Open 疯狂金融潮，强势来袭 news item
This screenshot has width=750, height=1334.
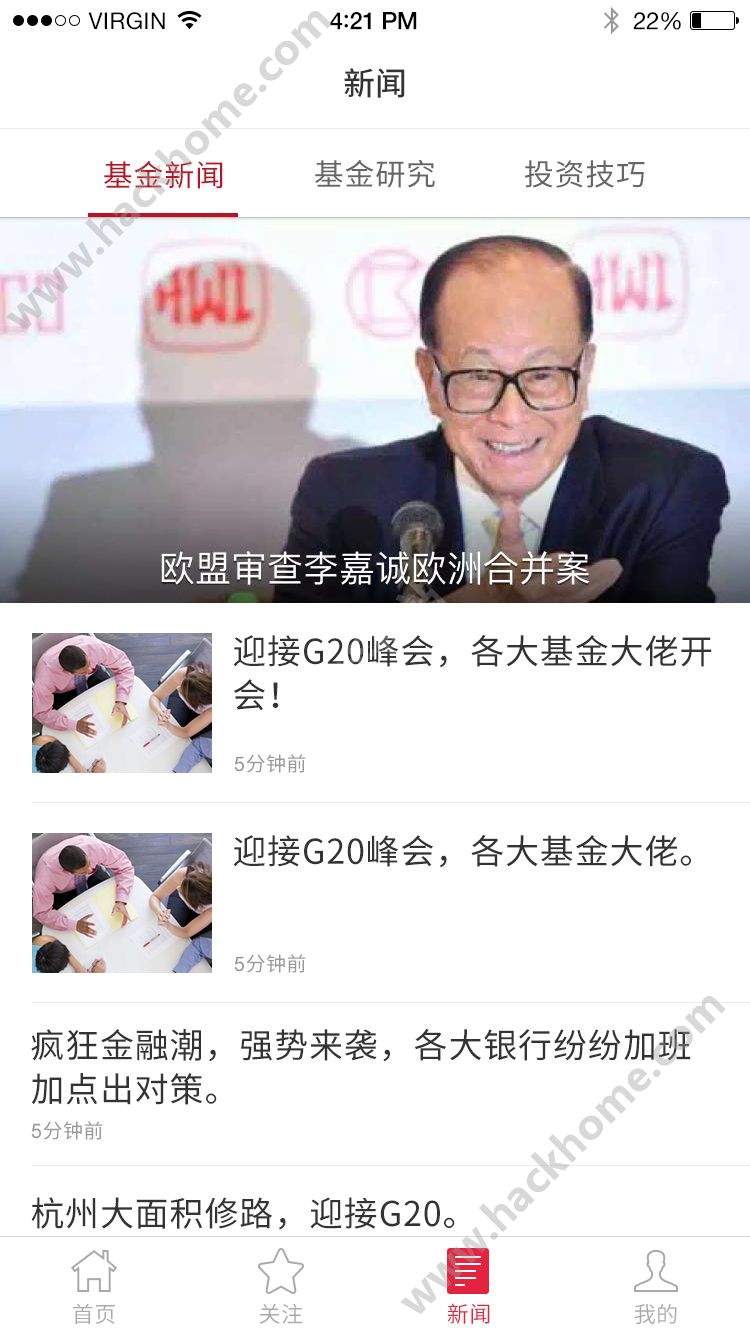click(361, 1067)
